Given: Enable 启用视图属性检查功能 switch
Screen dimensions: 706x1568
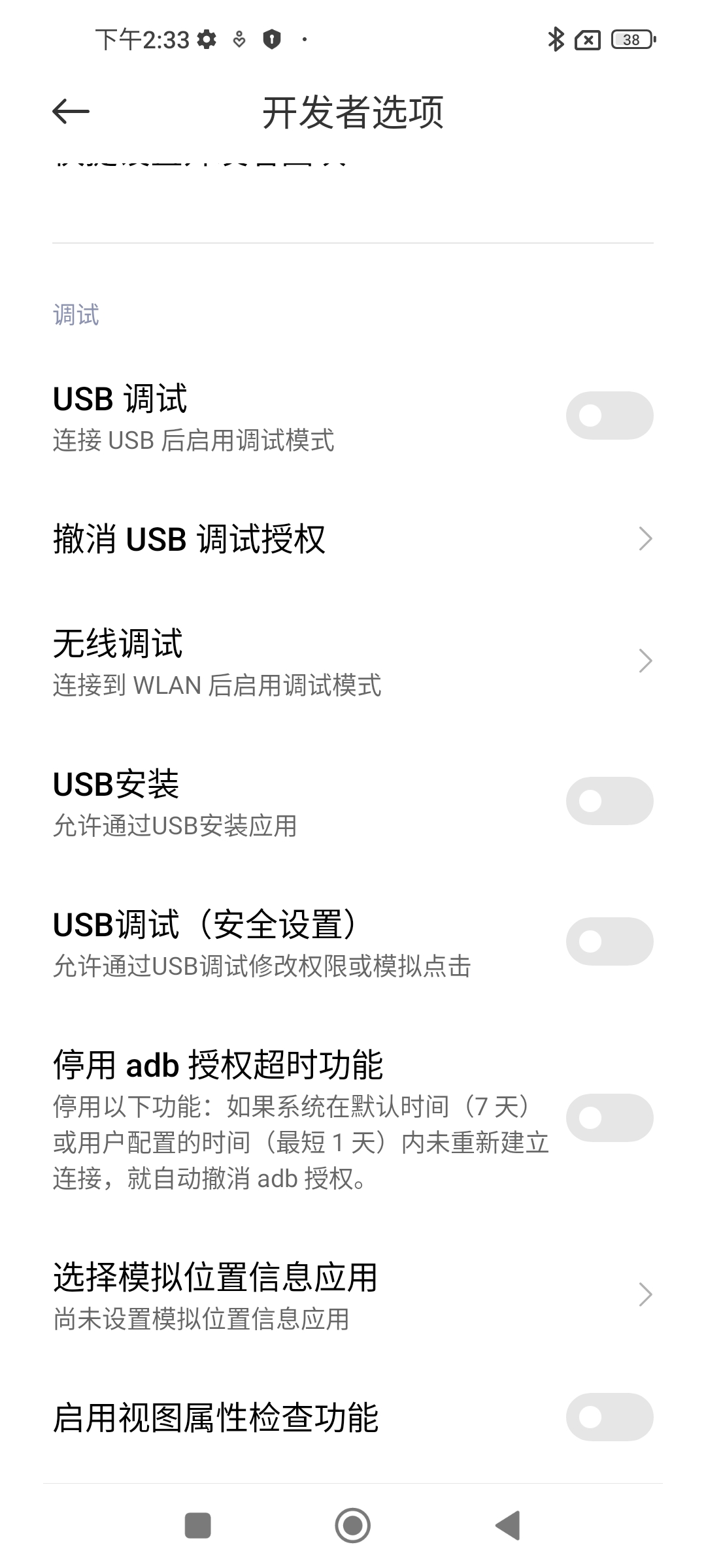Looking at the screenshot, I should tap(610, 1416).
